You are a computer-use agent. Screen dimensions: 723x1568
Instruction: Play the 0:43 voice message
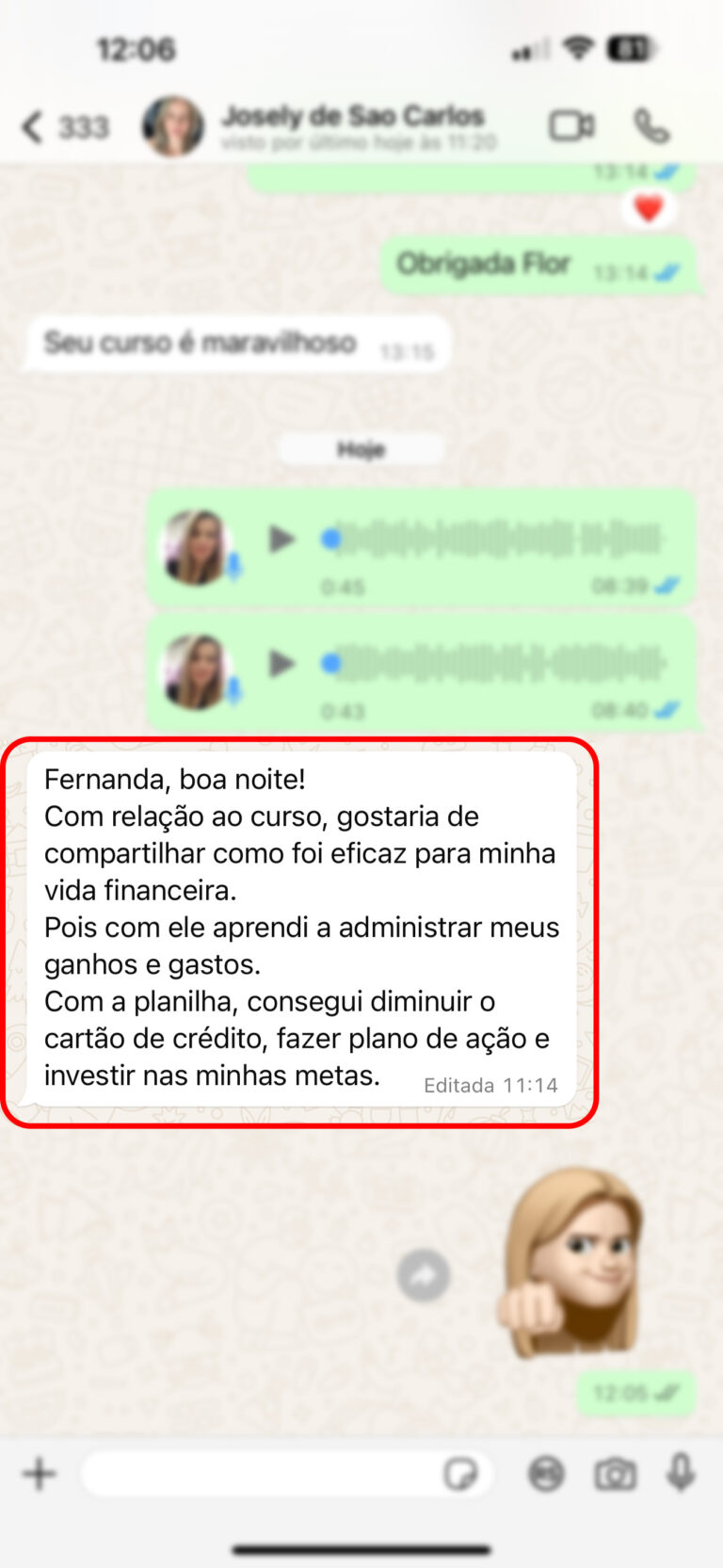[281, 664]
